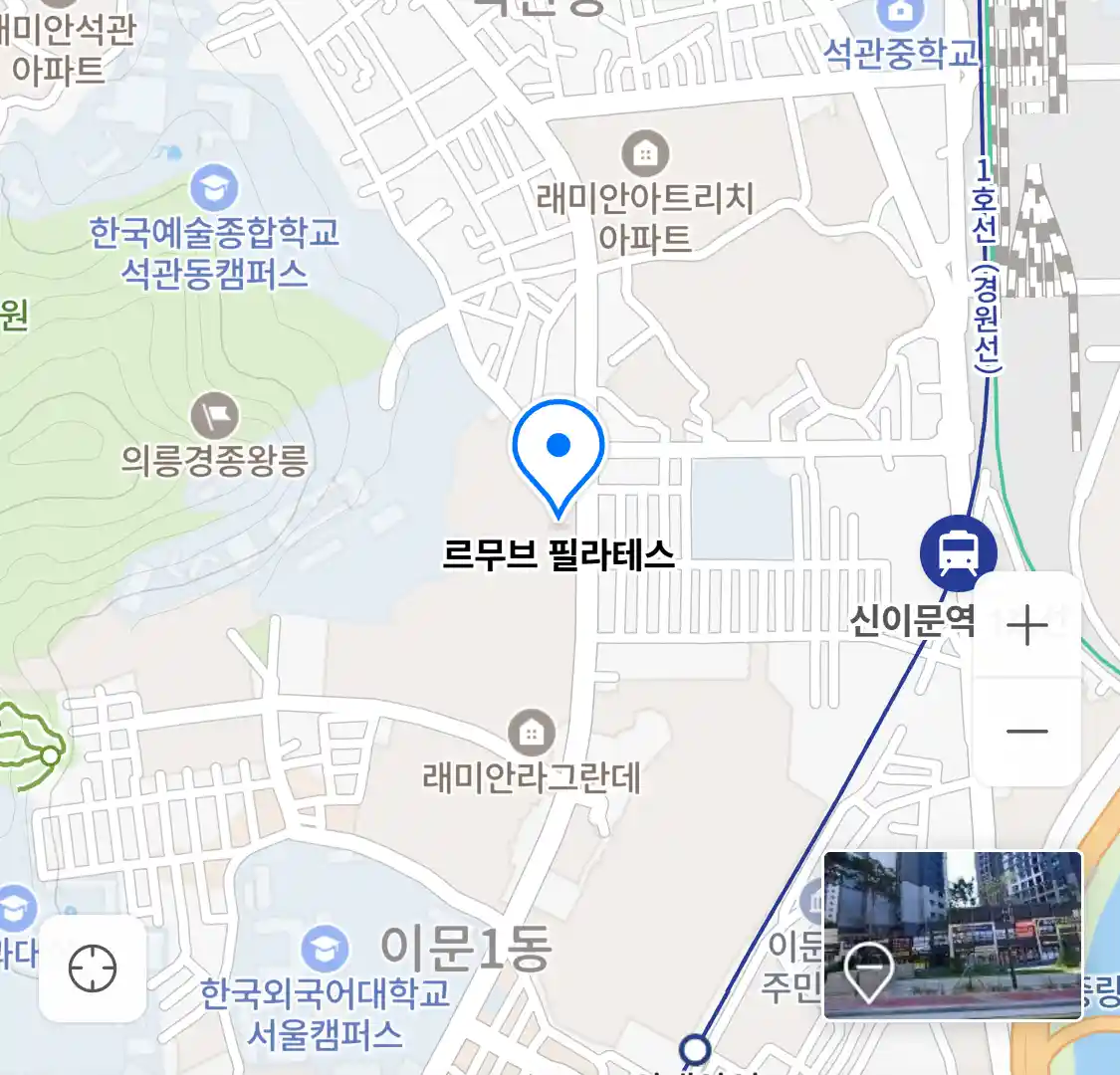
Task: Open 래미안아트리치 아파트 place marker
Action: [x=645, y=154]
